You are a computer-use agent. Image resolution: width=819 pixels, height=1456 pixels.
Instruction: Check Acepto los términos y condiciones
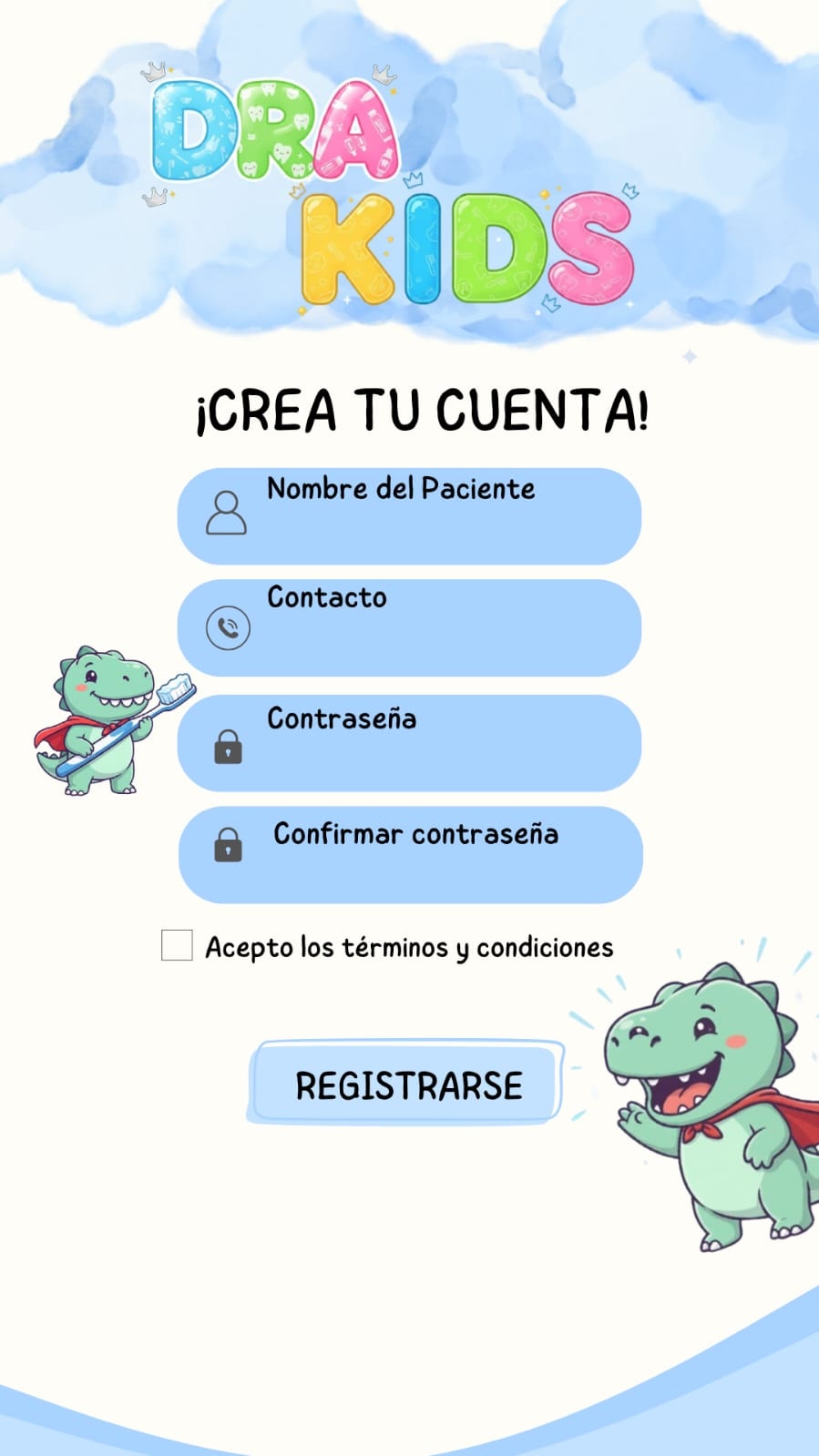point(177,945)
